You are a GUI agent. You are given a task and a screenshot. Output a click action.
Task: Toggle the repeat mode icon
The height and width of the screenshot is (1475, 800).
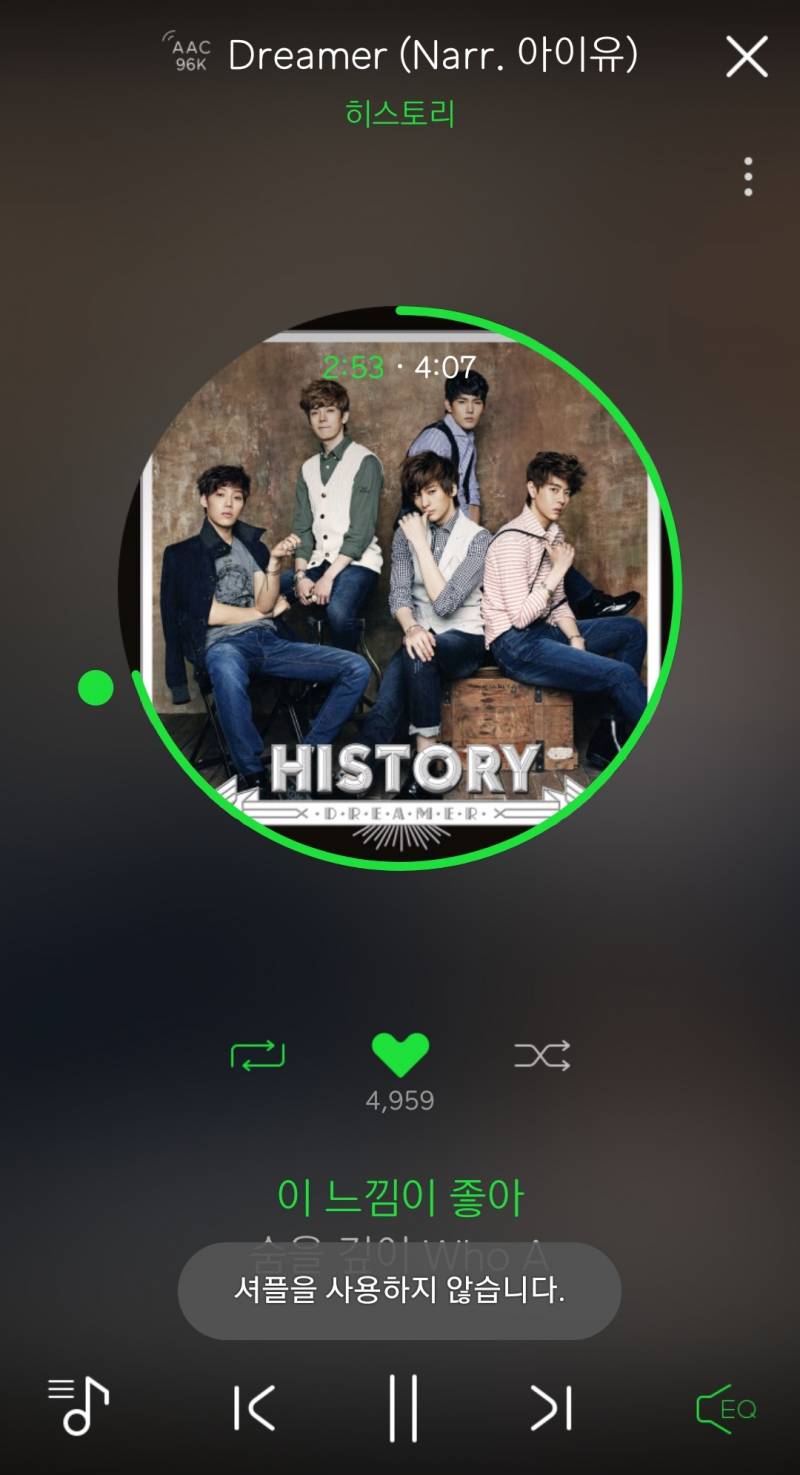pos(258,1055)
